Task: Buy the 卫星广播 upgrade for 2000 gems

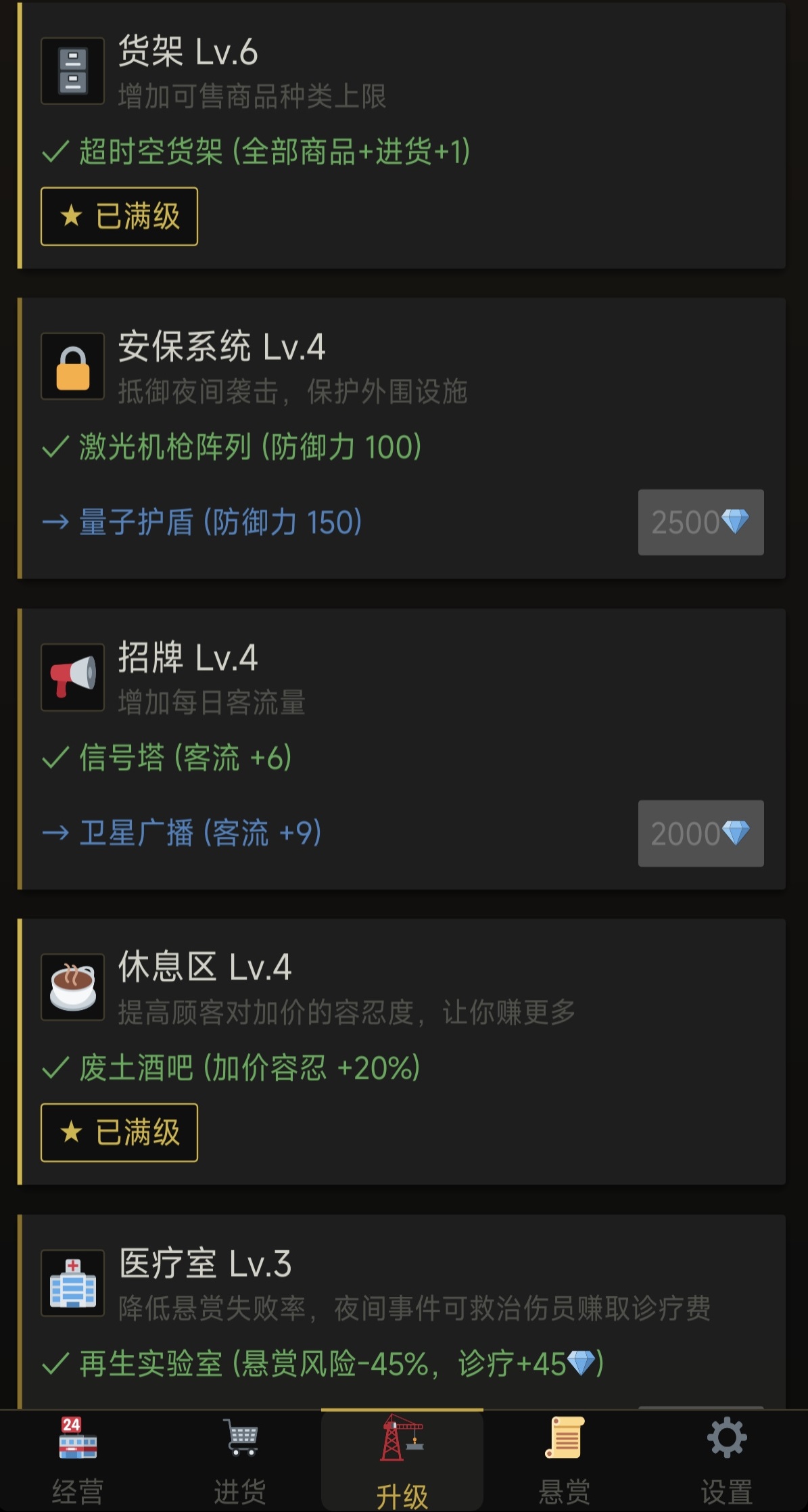Action: pos(700,833)
